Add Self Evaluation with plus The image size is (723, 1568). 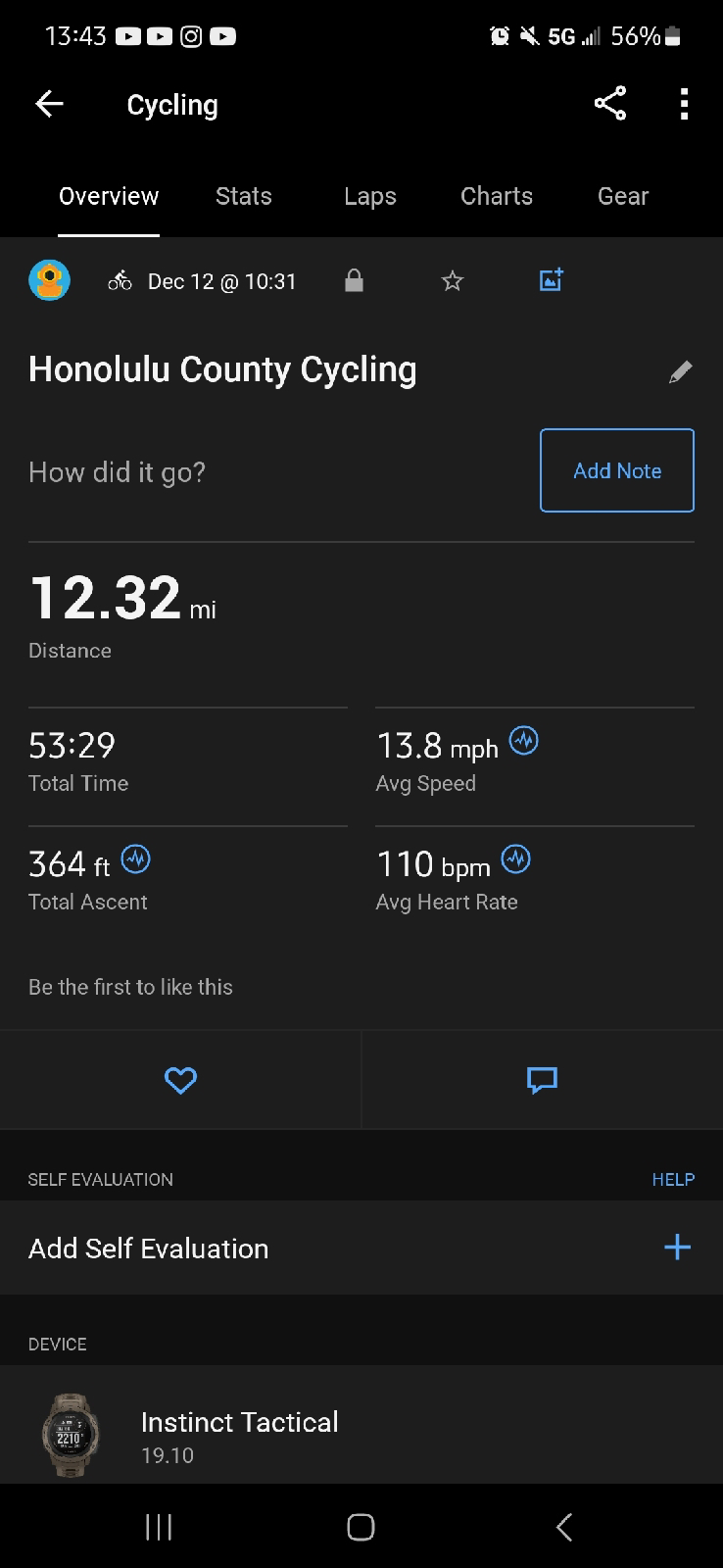[x=677, y=1248]
